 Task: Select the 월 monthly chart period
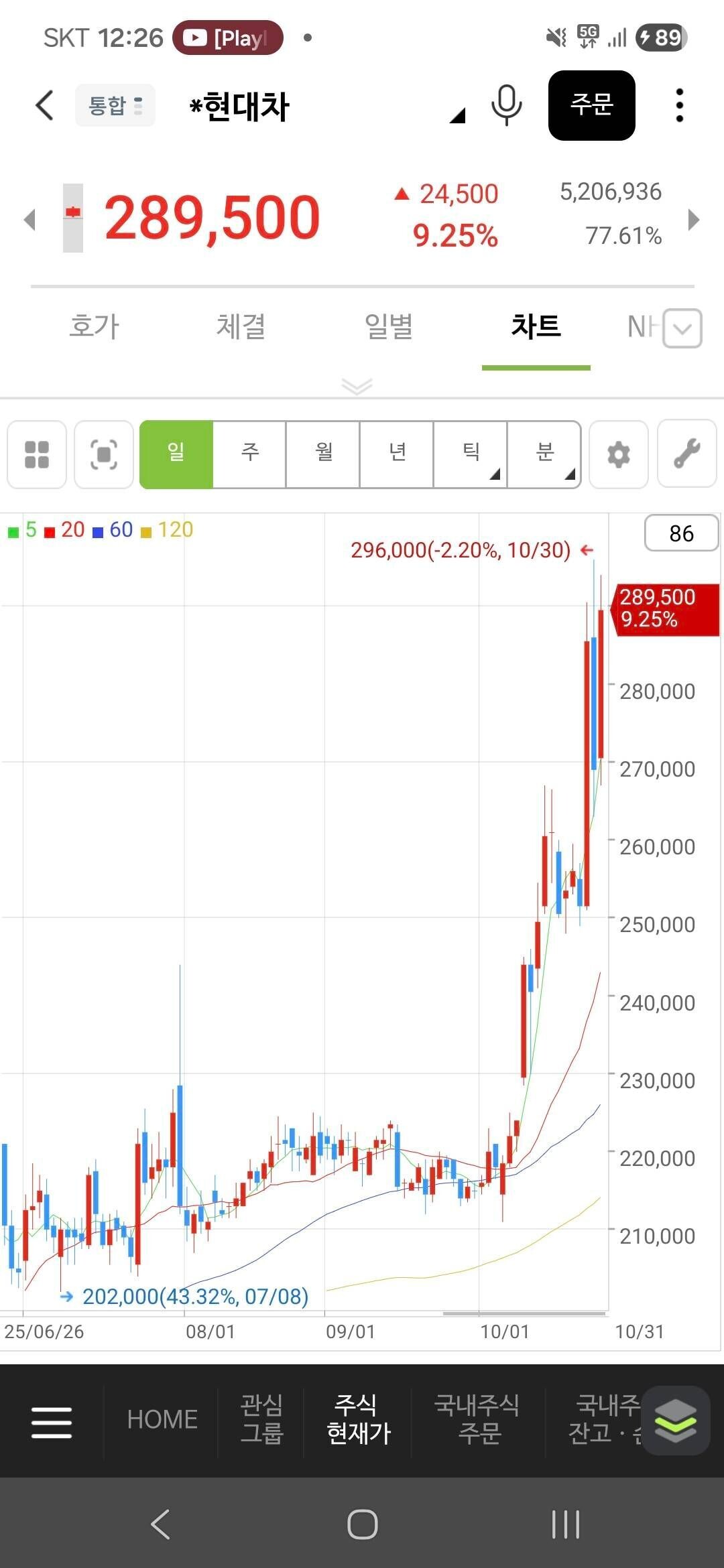point(324,454)
